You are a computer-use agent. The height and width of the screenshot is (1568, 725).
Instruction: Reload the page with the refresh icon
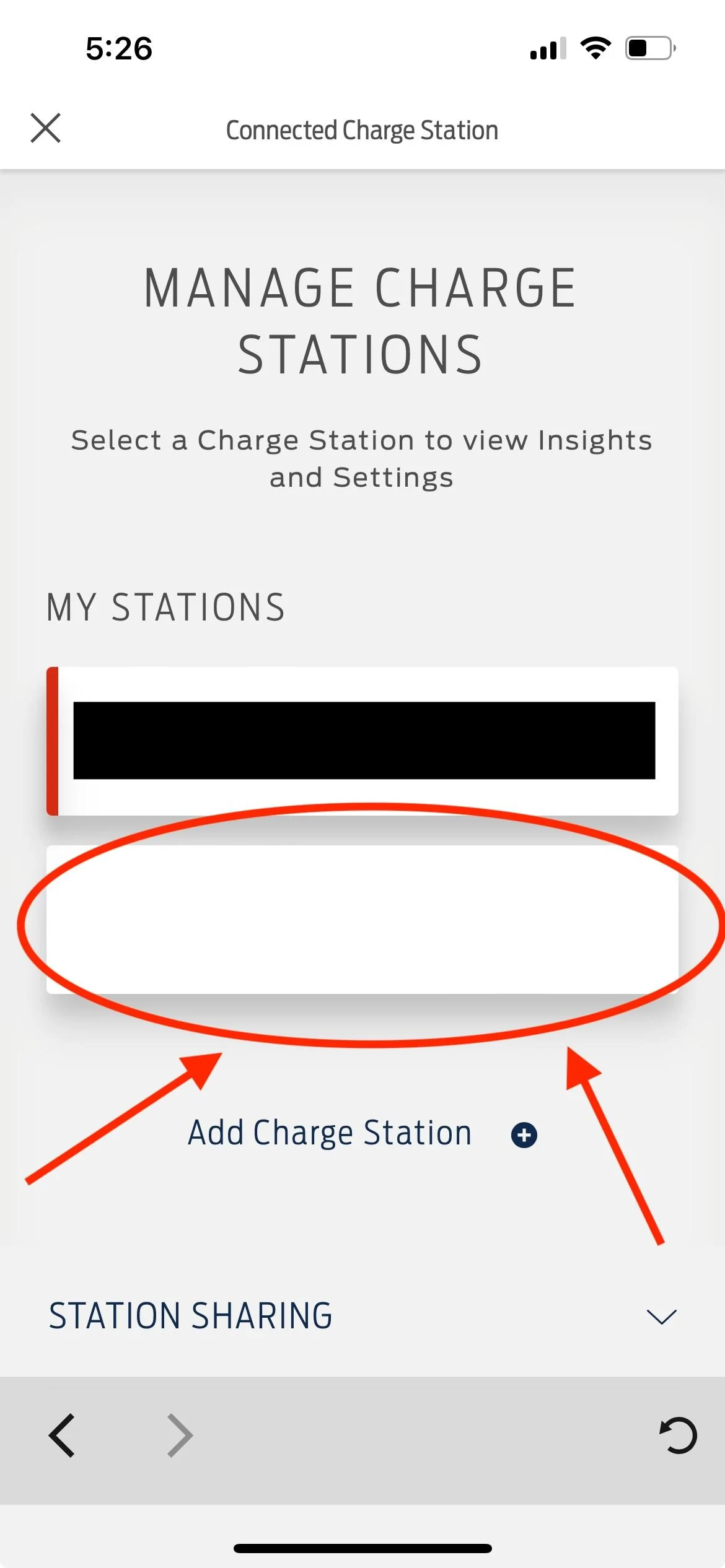[678, 1435]
